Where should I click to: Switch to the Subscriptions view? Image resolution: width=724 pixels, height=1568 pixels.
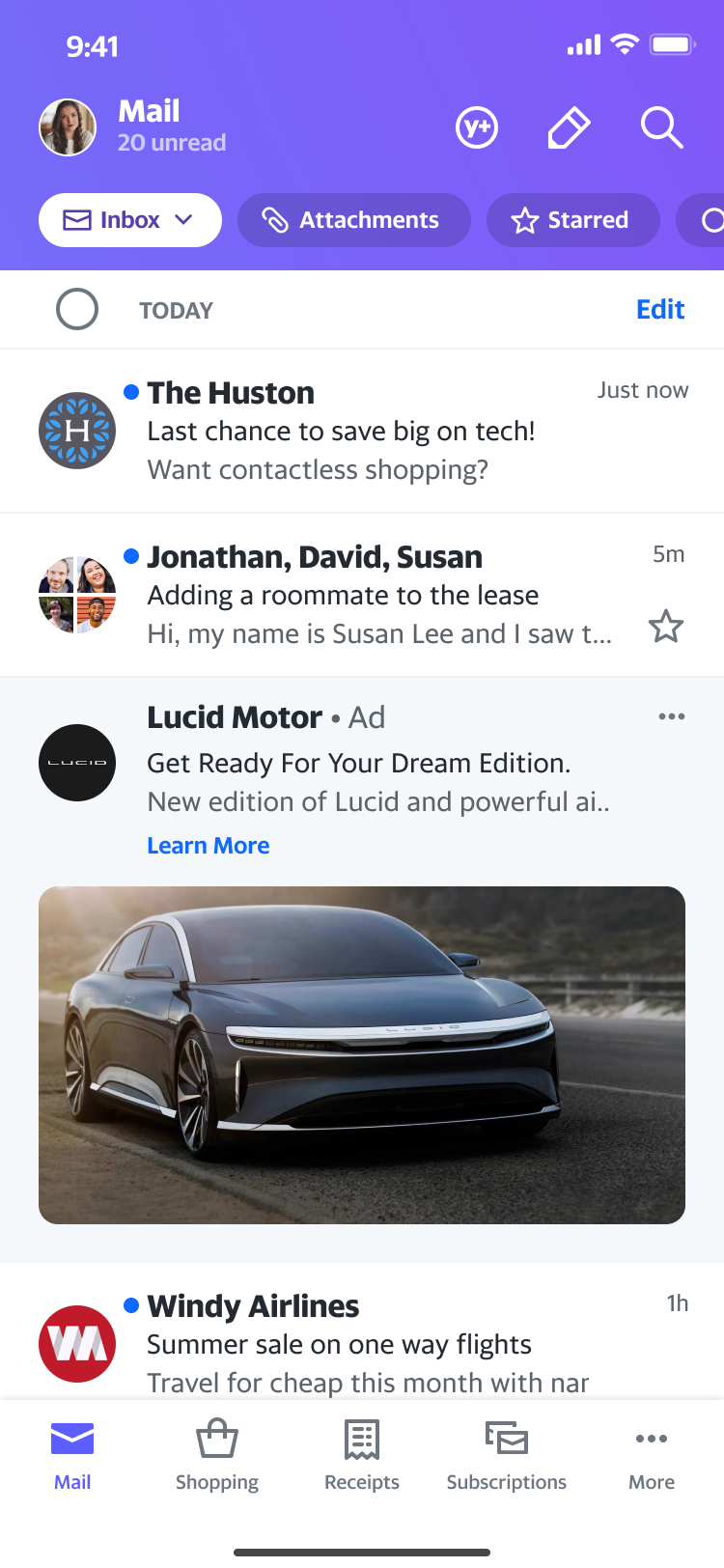point(506,1453)
